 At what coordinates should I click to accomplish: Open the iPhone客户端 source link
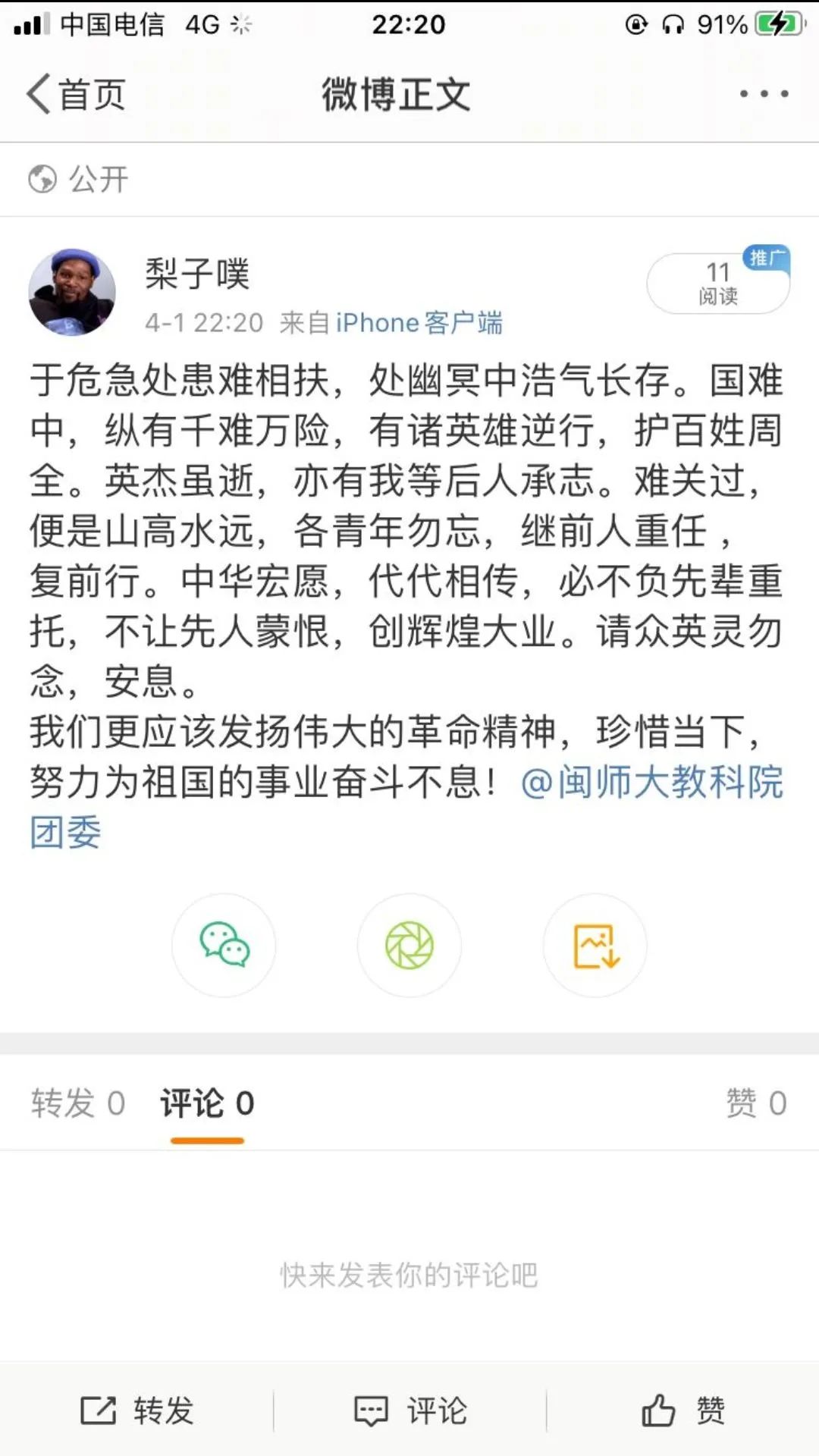419,323
